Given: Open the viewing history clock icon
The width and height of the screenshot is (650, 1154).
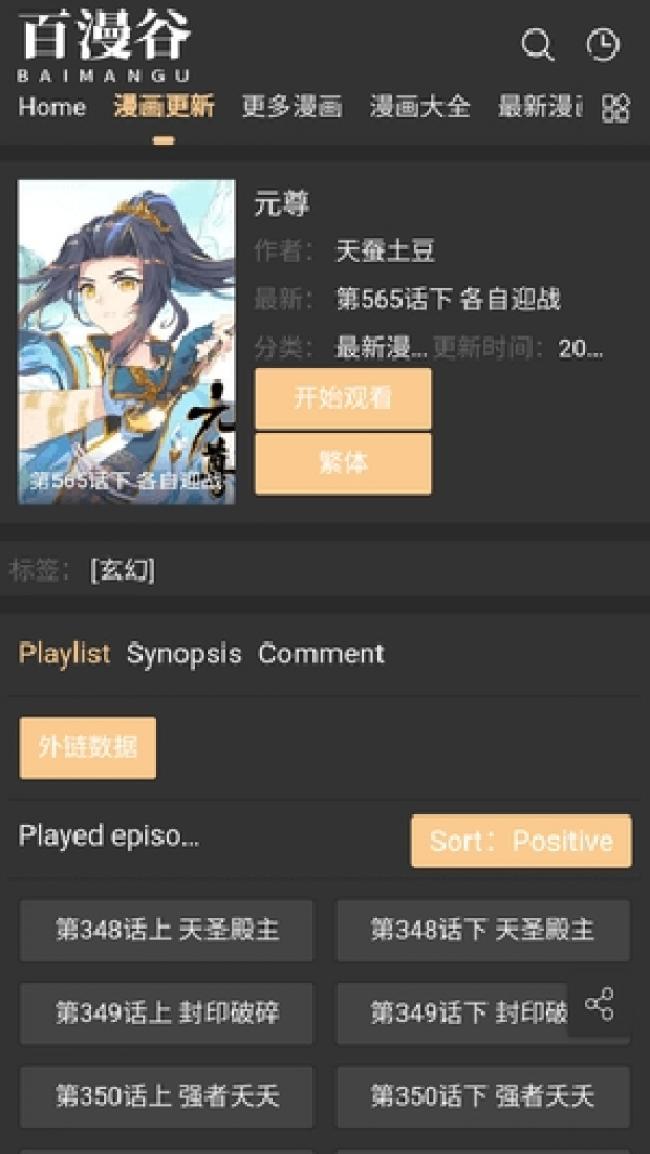Looking at the screenshot, I should click(602, 45).
